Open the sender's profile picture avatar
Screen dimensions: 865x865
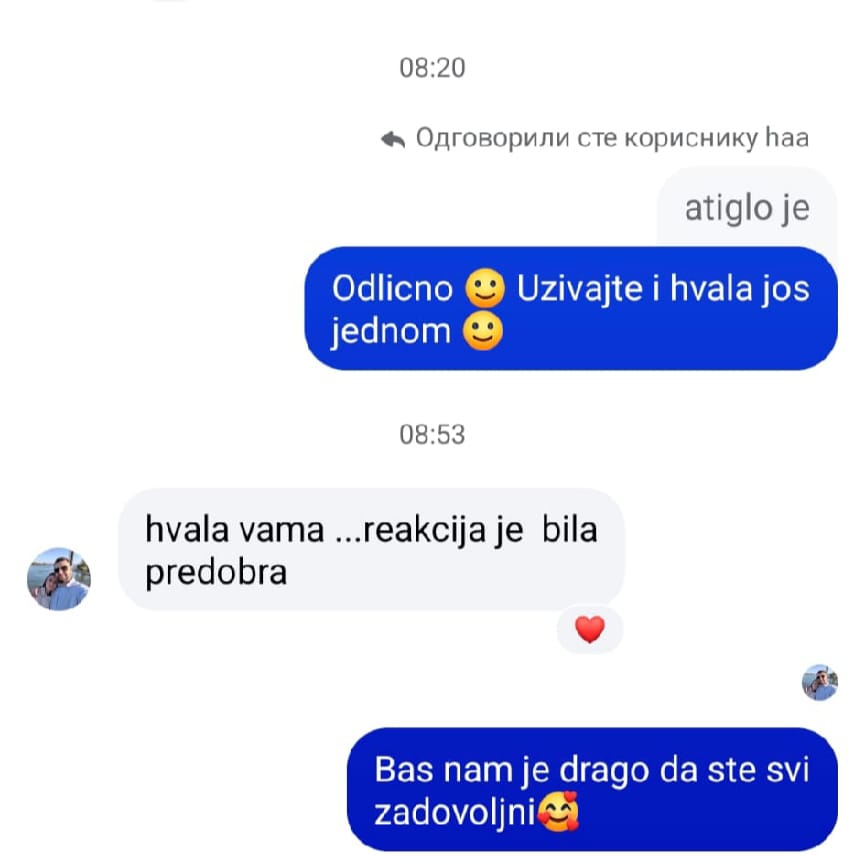58,579
